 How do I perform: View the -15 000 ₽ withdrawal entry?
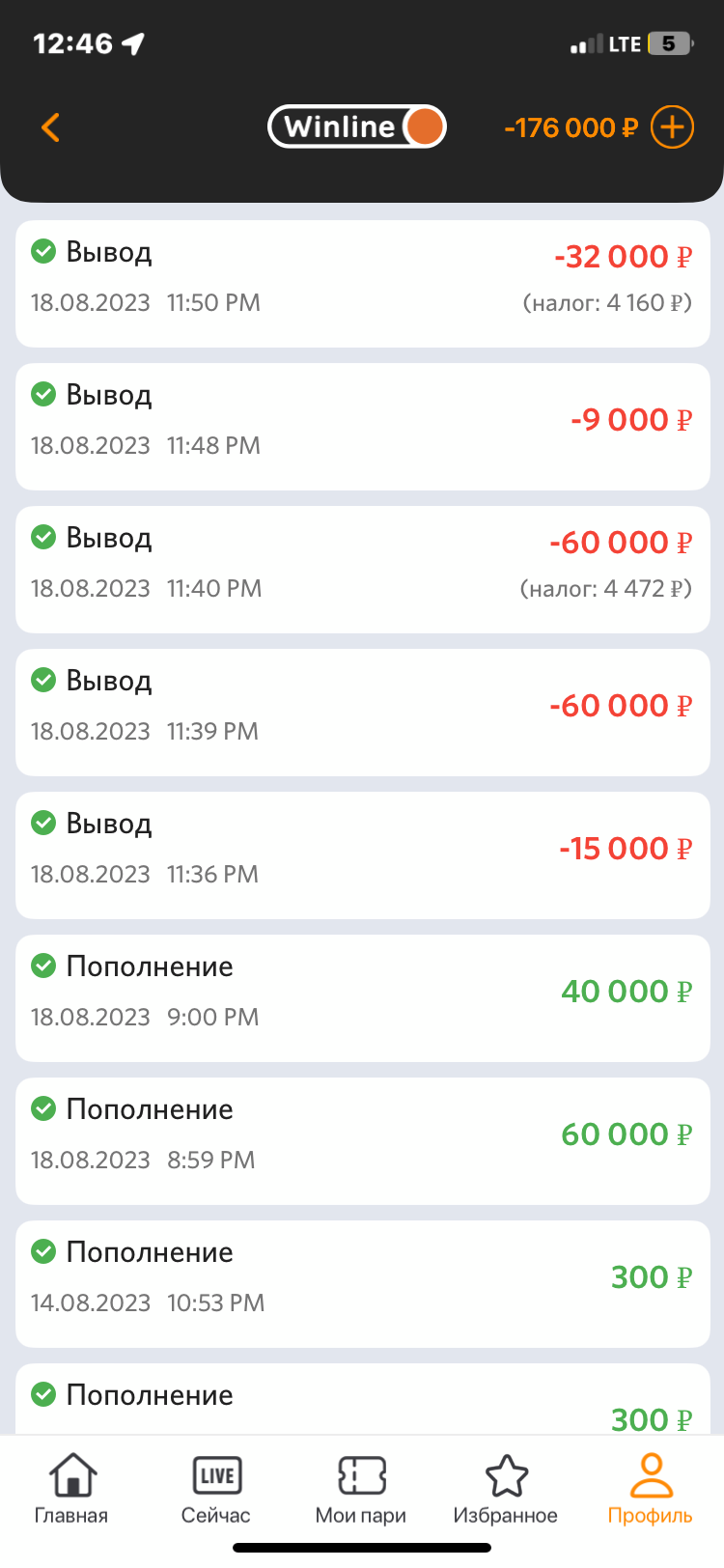point(363,855)
